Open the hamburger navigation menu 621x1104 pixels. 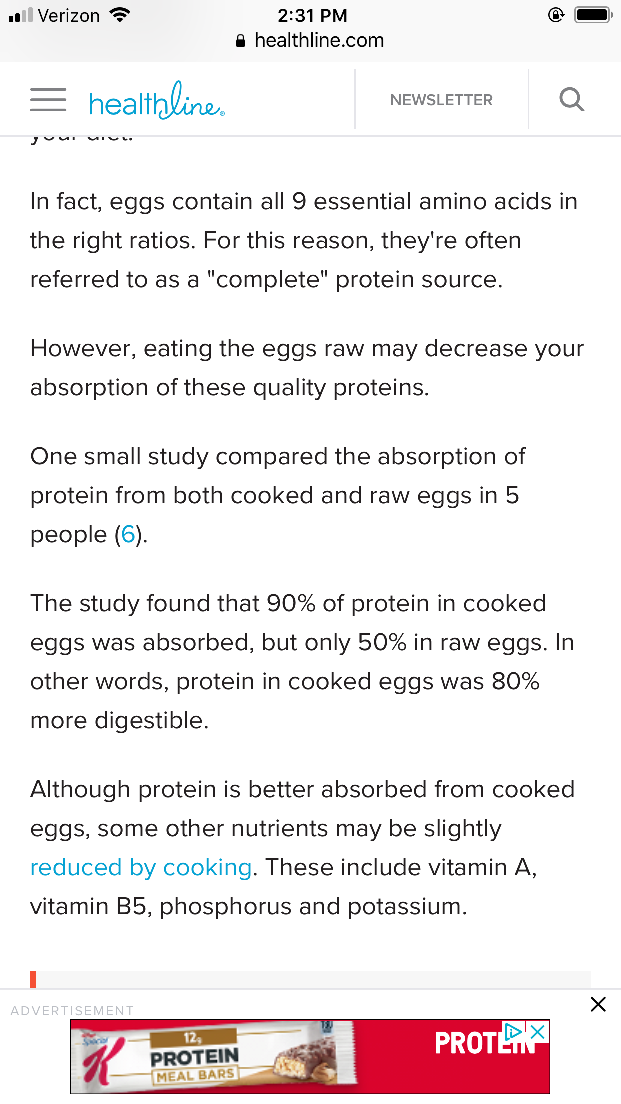coord(48,100)
